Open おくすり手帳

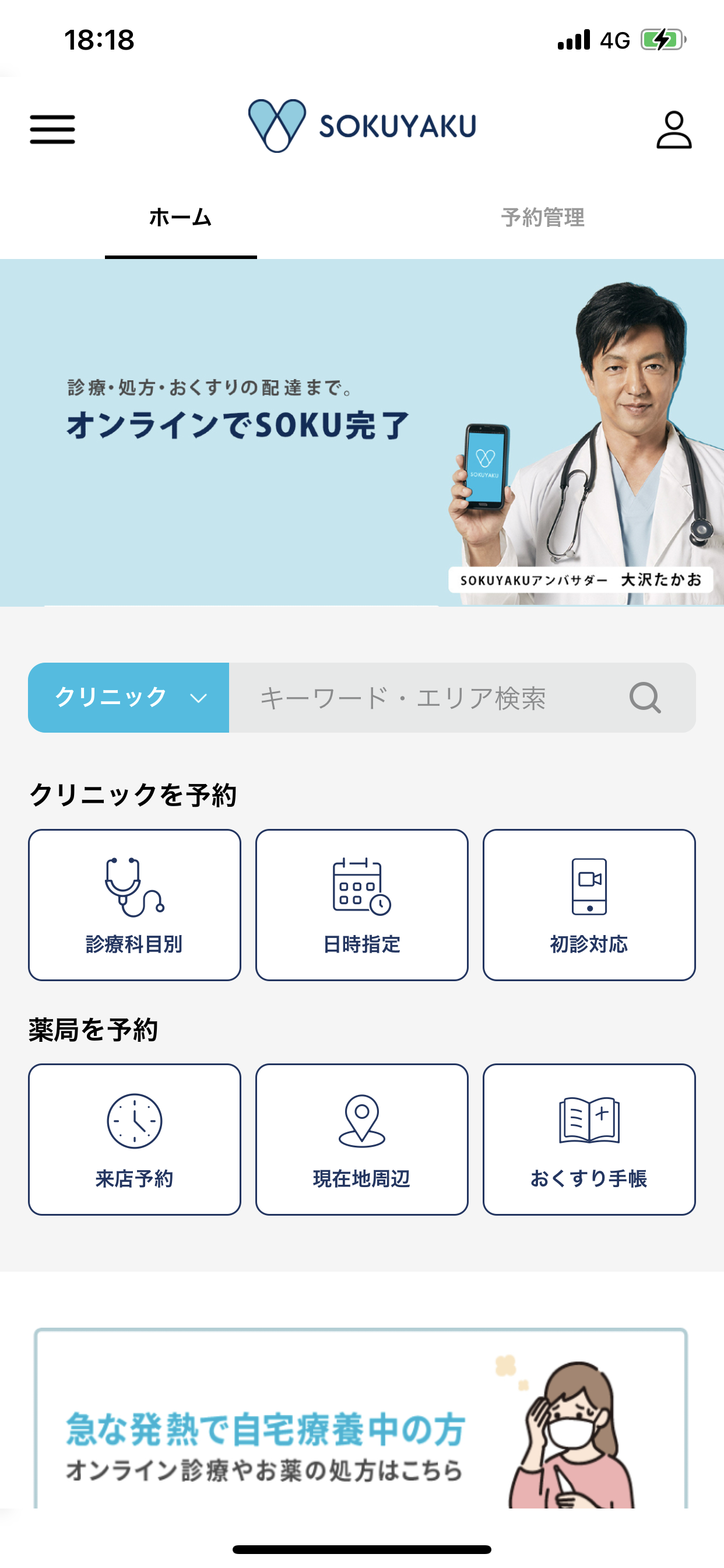(589, 1139)
